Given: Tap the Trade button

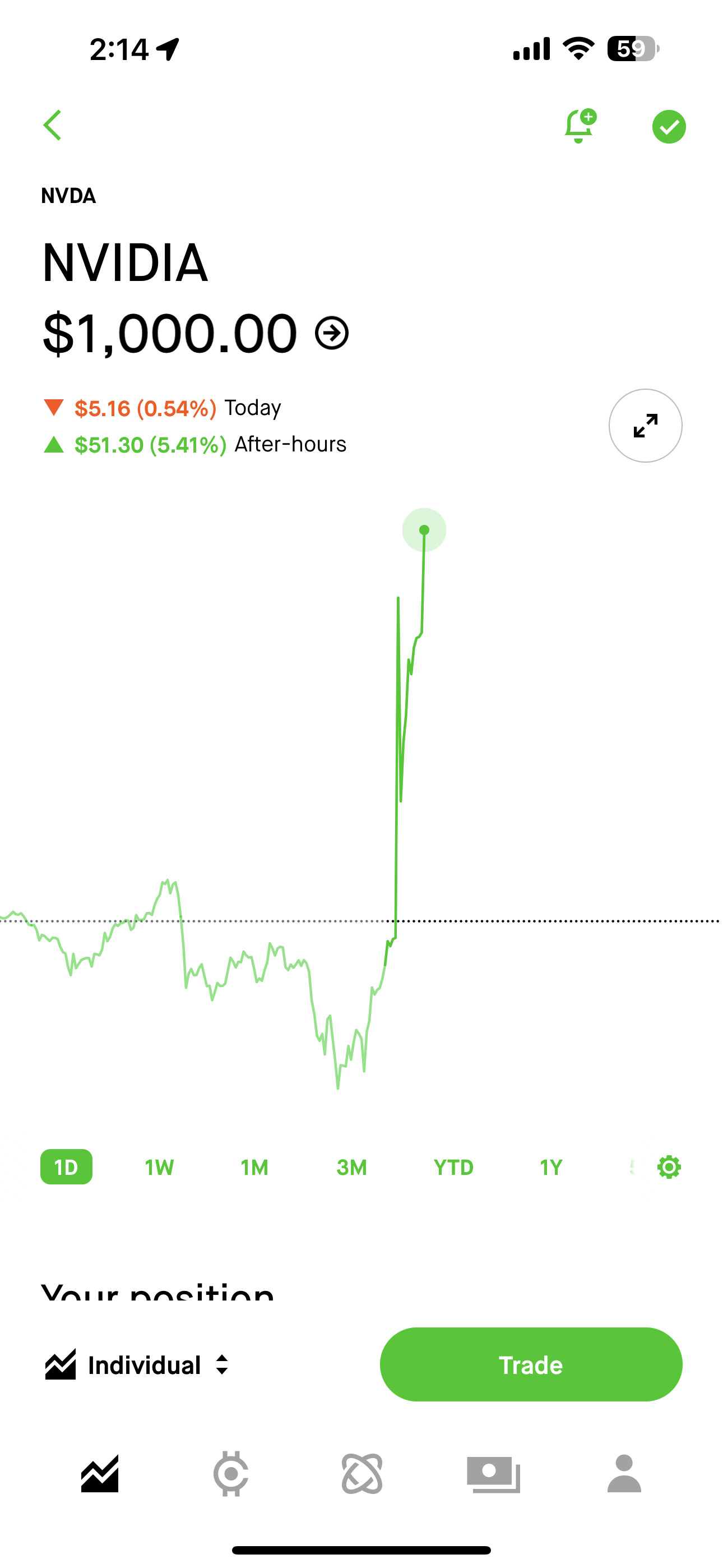Looking at the screenshot, I should pyautogui.click(x=531, y=1364).
